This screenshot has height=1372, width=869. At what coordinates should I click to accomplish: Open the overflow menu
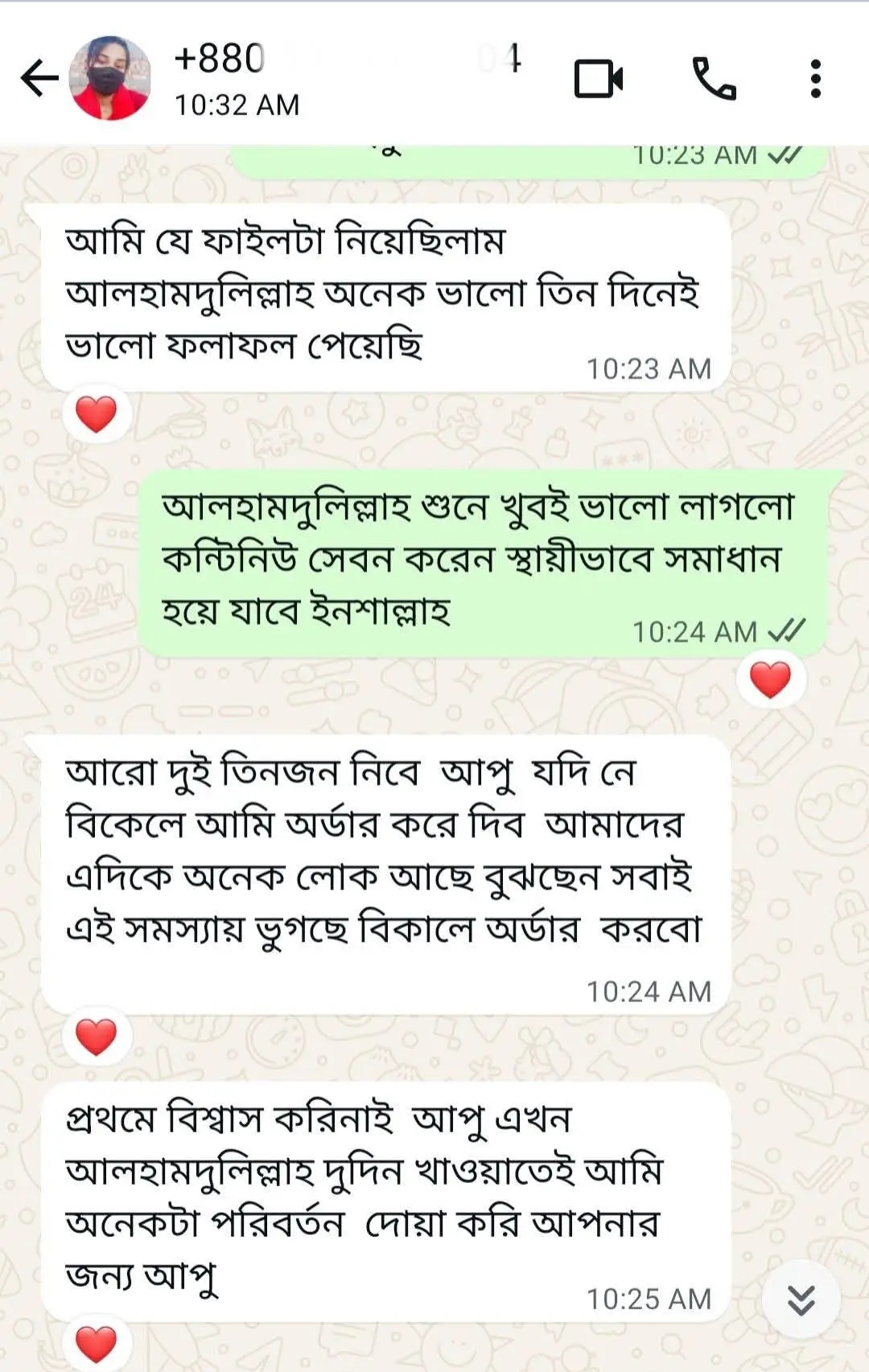[x=815, y=79]
